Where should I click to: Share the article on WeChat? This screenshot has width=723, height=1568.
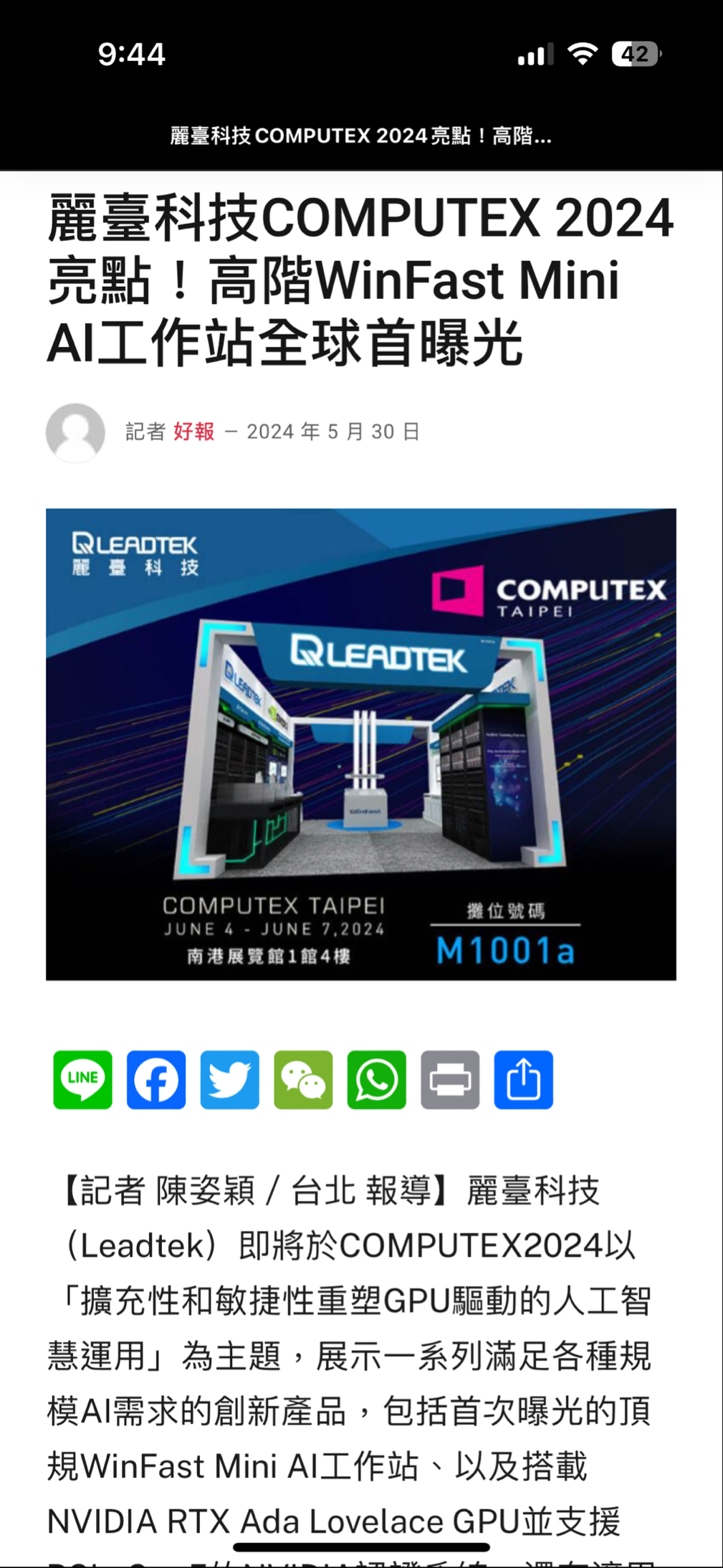[303, 1080]
